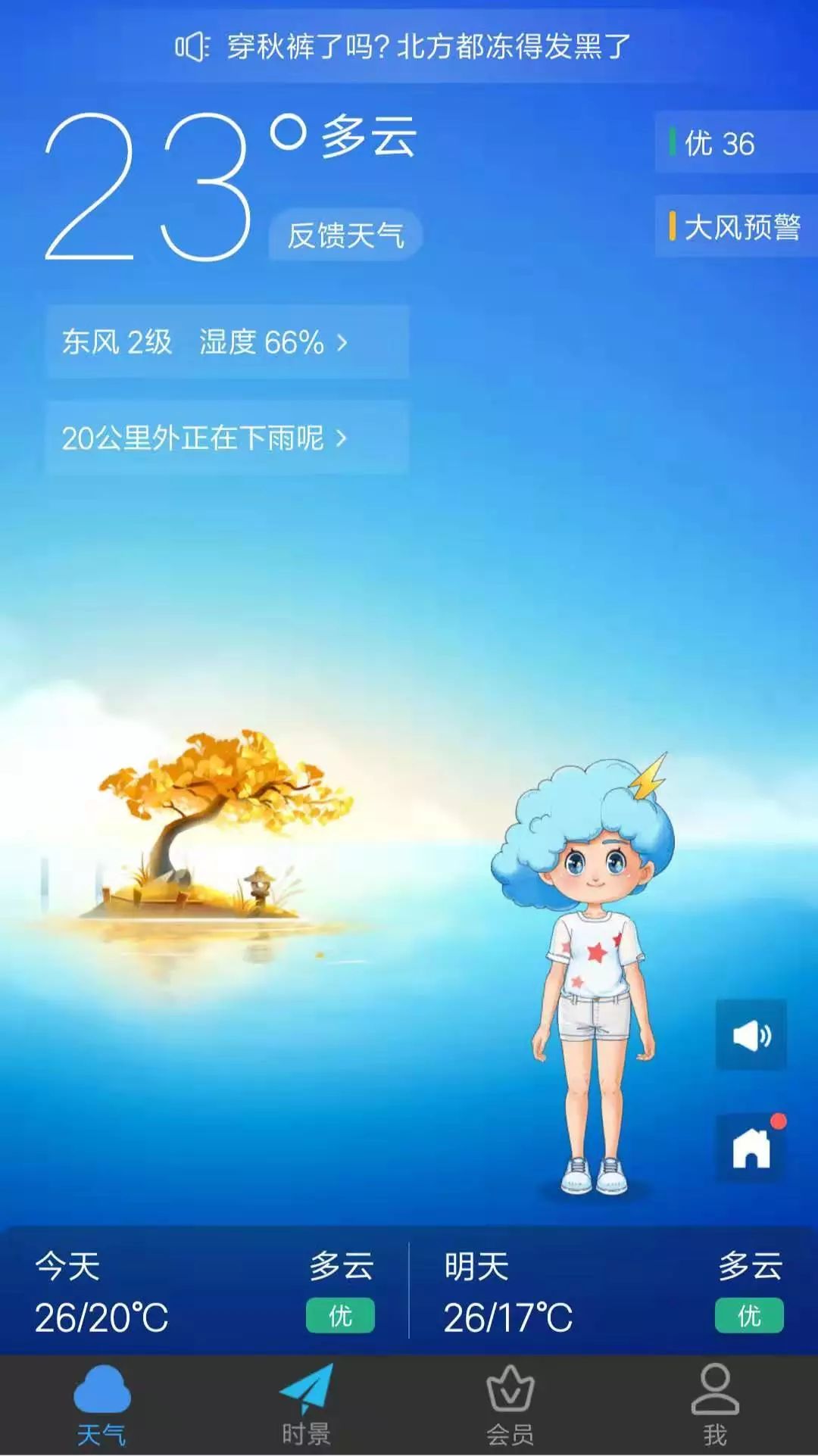Play the voice weather broadcast speaker

pyautogui.click(x=751, y=1035)
